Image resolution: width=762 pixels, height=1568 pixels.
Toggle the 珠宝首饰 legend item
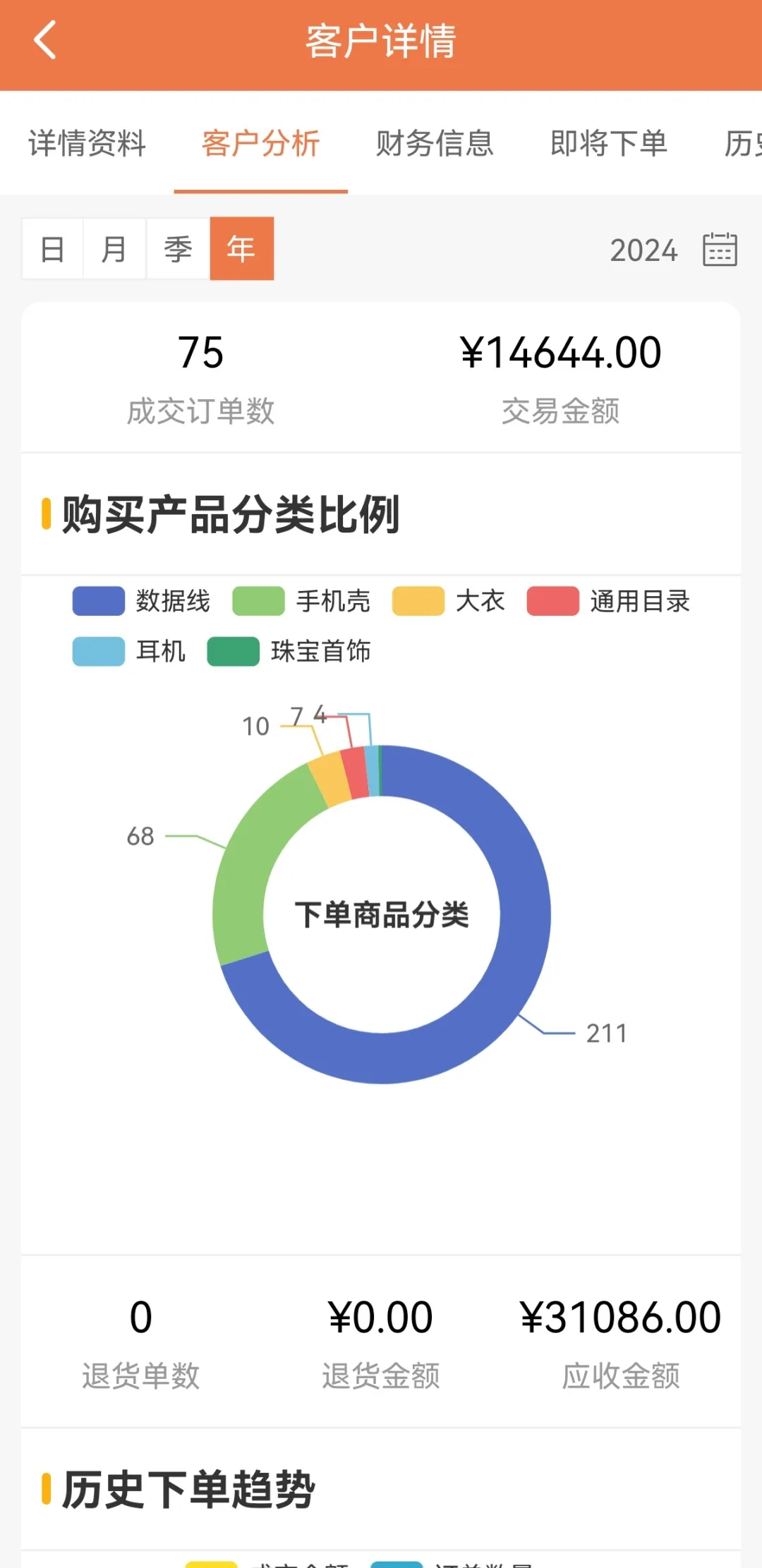pyautogui.click(x=289, y=651)
